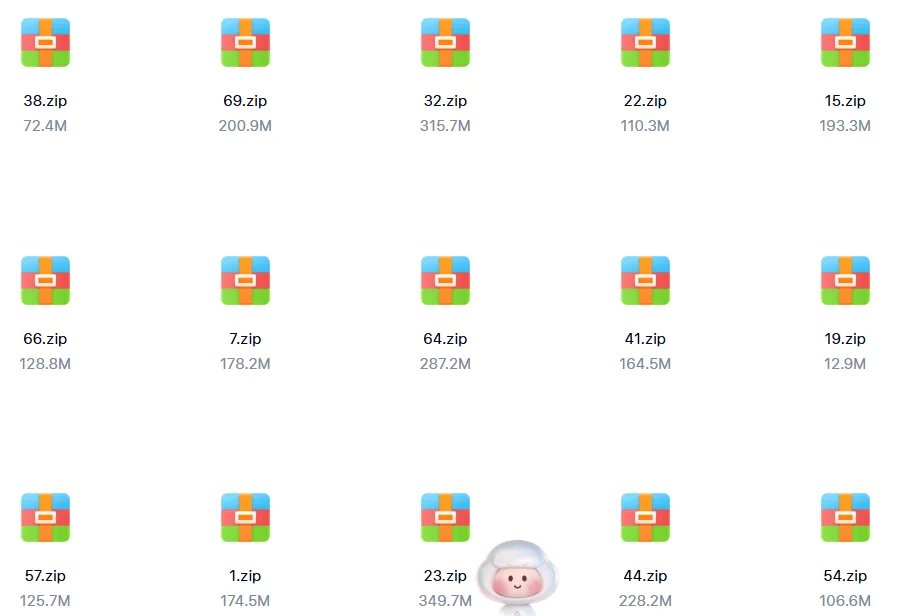Tap the 41.zip file
The height and width of the screenshot is (616, 910).
point(645,280)
